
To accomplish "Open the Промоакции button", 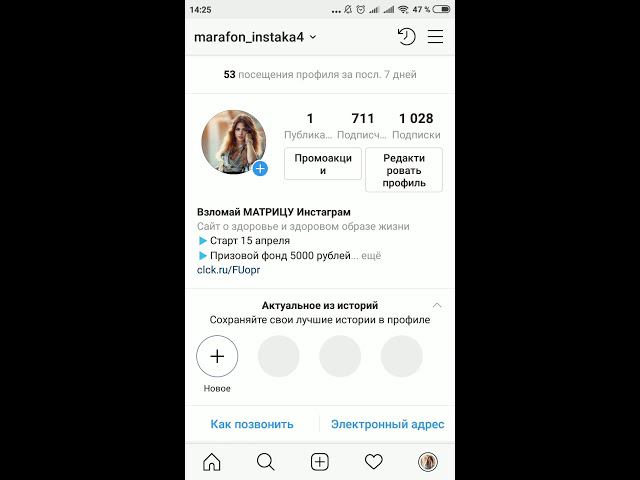I will [322, 164].
